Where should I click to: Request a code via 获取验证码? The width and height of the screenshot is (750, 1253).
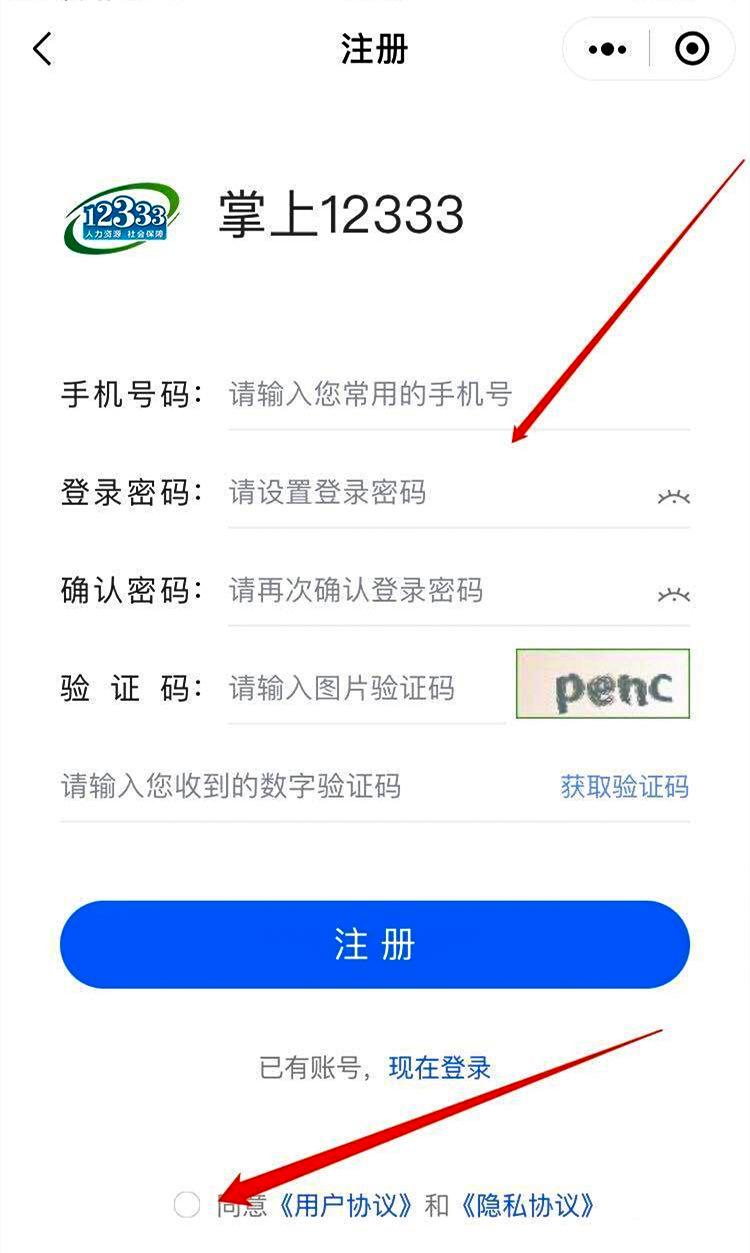[624, 786]
